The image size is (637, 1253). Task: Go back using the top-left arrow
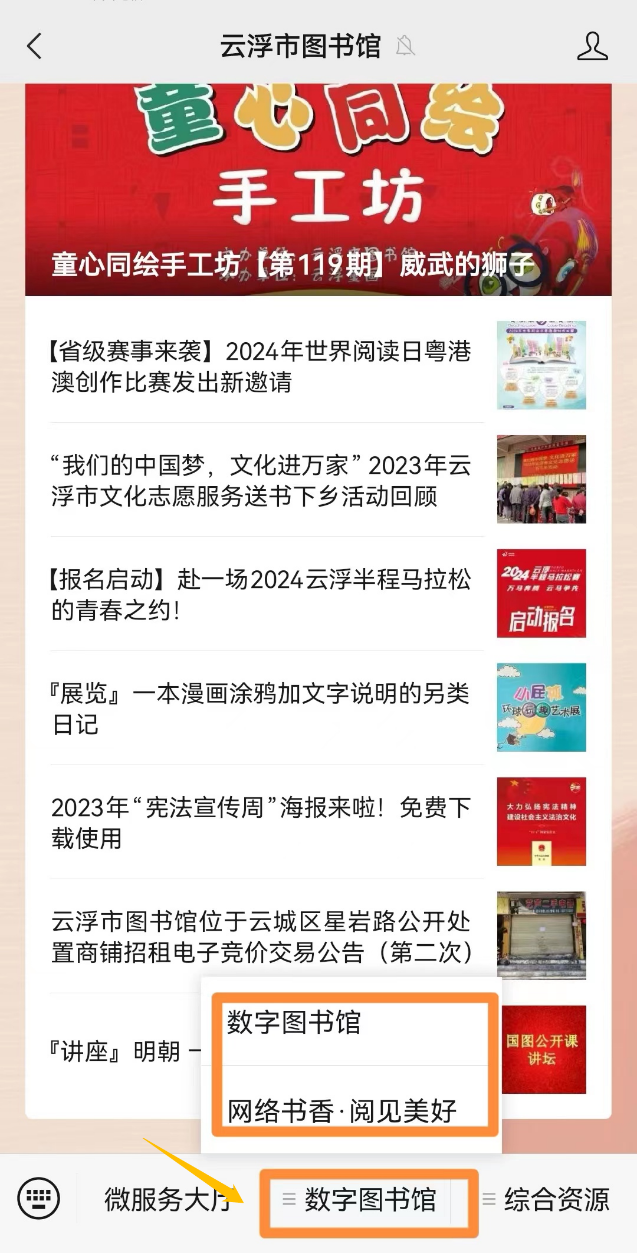[x=34, y=46]
